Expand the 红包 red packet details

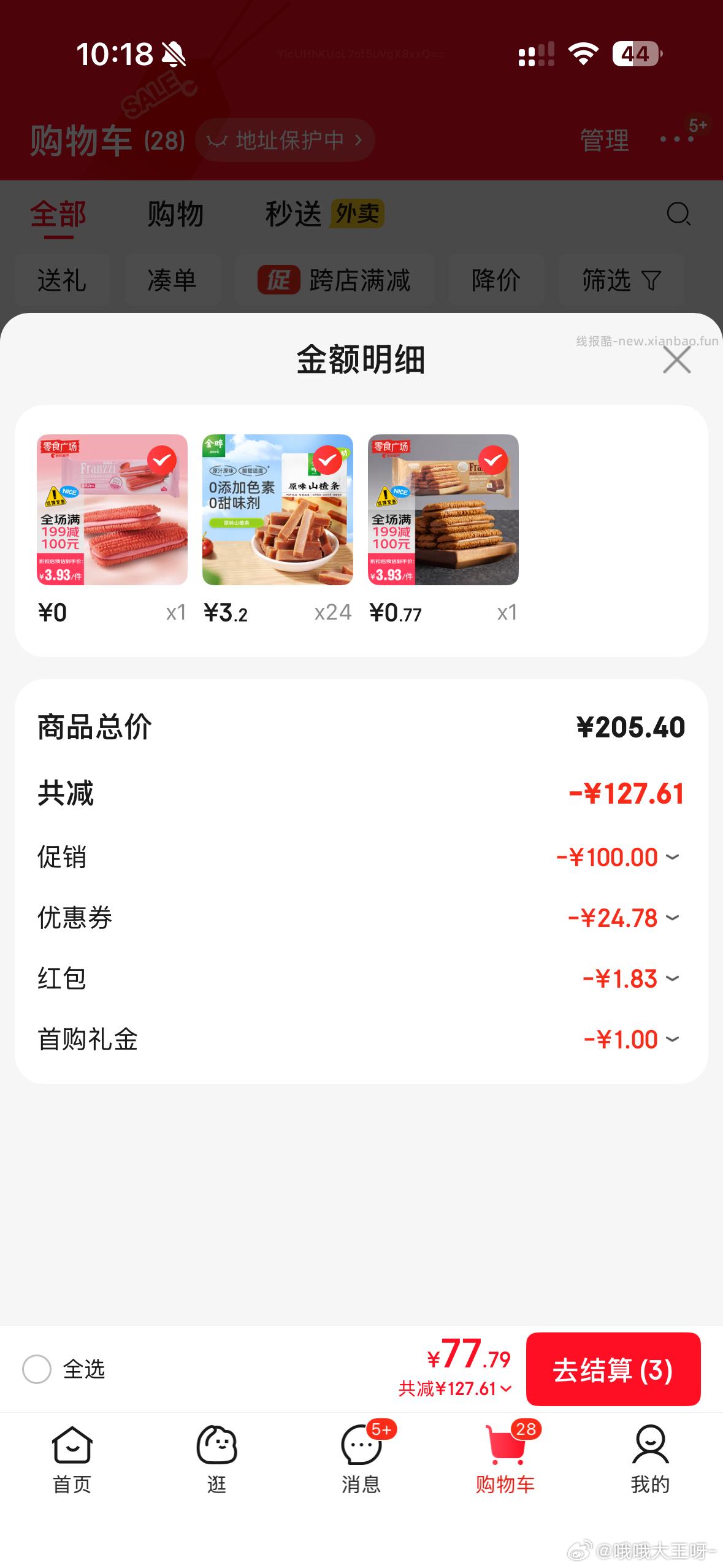click(x=673, y=978)
